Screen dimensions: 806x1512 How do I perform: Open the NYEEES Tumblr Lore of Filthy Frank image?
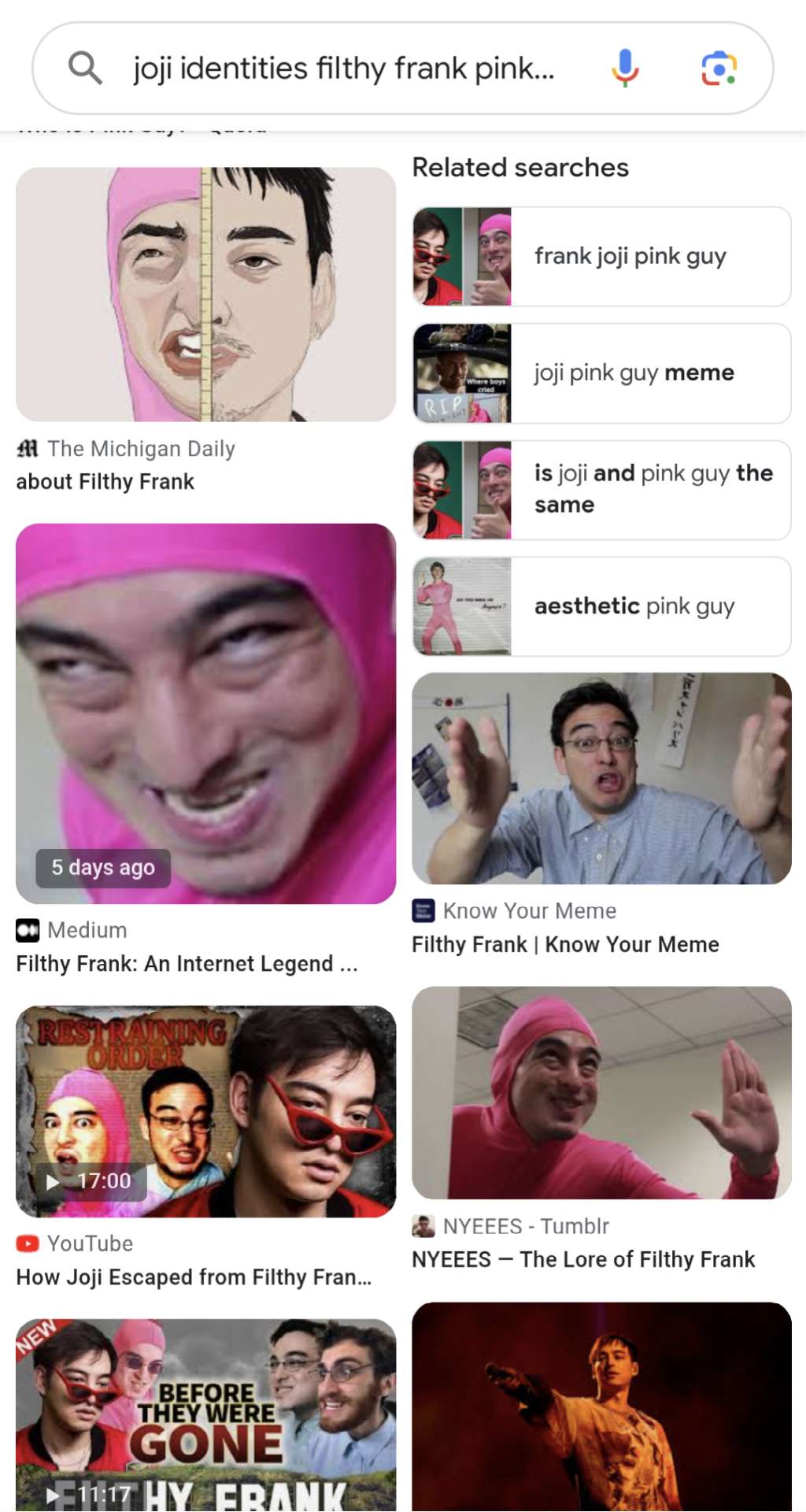pyautogui.click(x=601, y=1093)
